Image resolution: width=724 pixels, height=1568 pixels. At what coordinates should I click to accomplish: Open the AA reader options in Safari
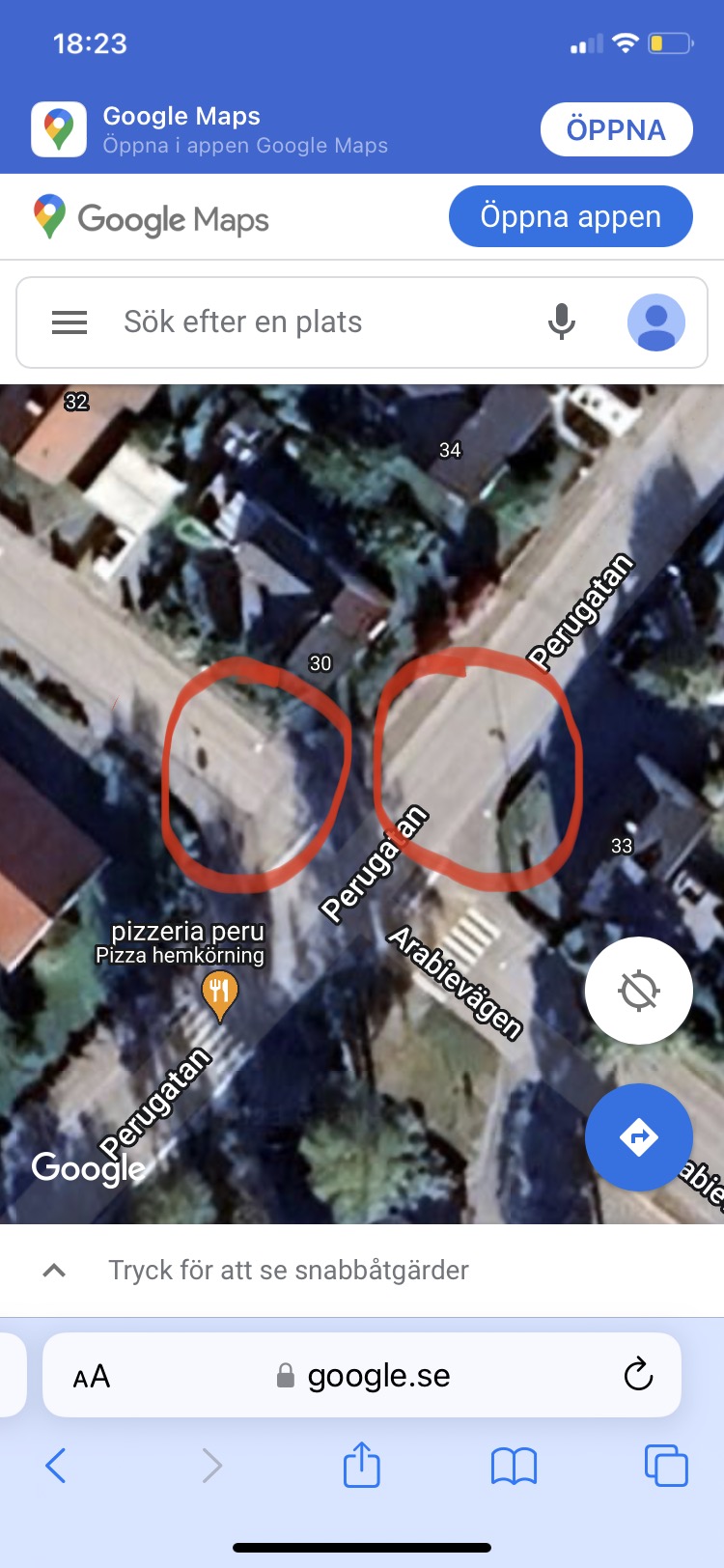92,1376
